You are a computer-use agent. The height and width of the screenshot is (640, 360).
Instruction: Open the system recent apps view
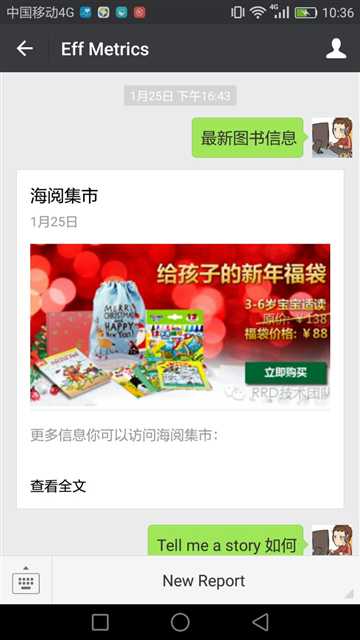pos(100,622)
